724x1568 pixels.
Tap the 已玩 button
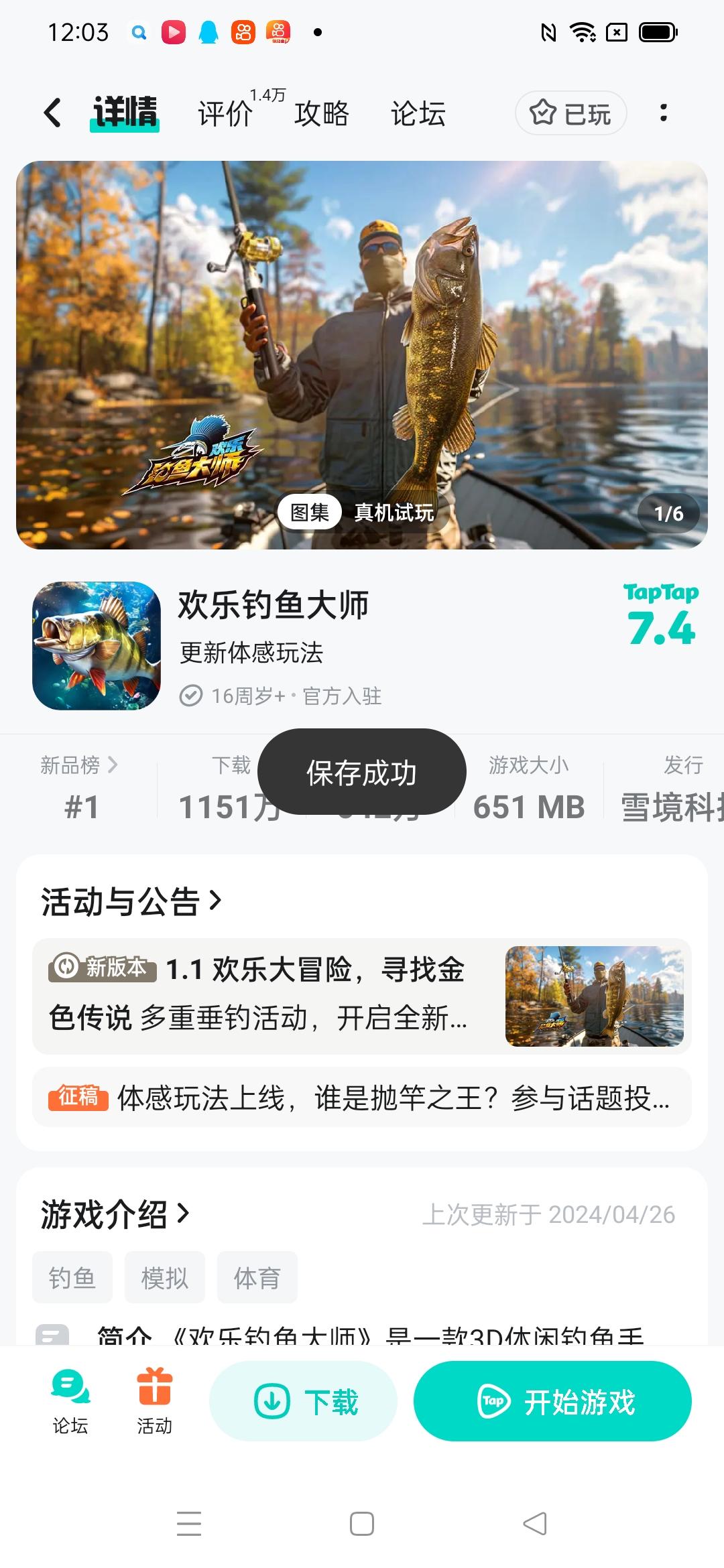[x=571, y=113]
